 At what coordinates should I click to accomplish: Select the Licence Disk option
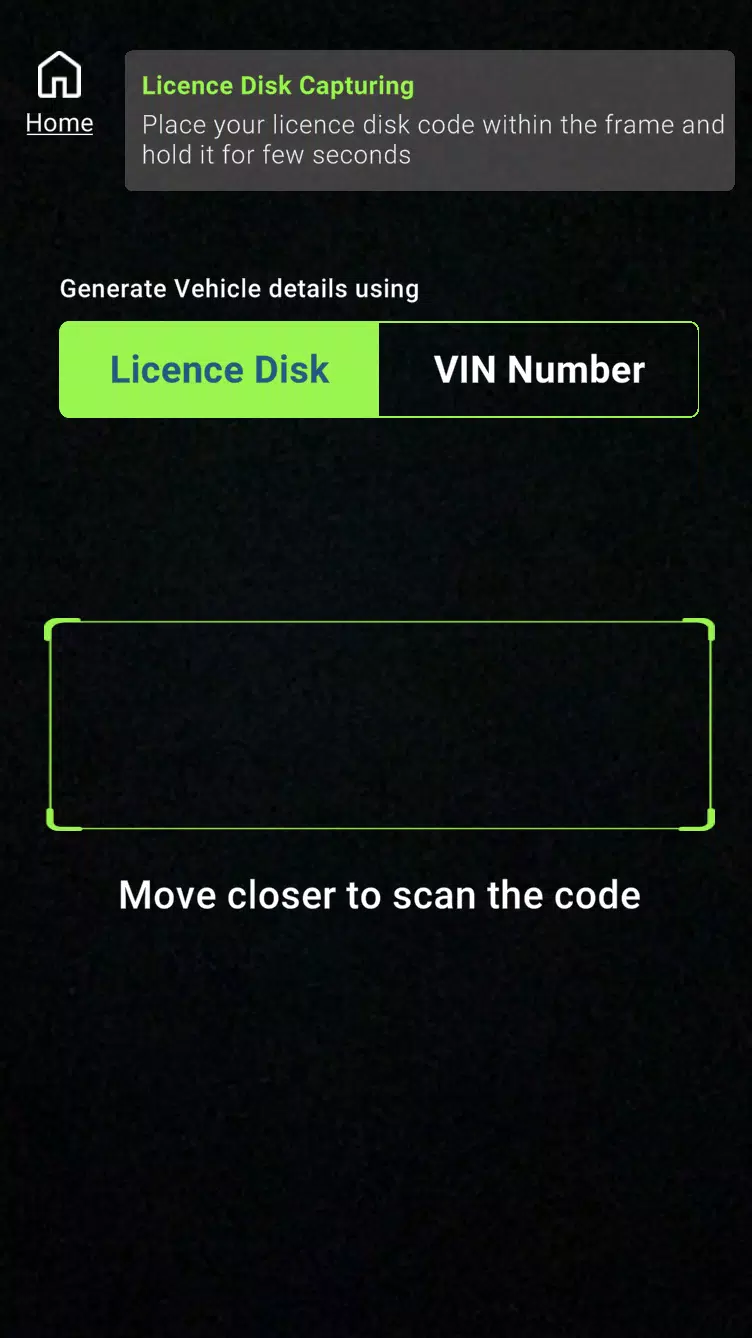[219, 369]
